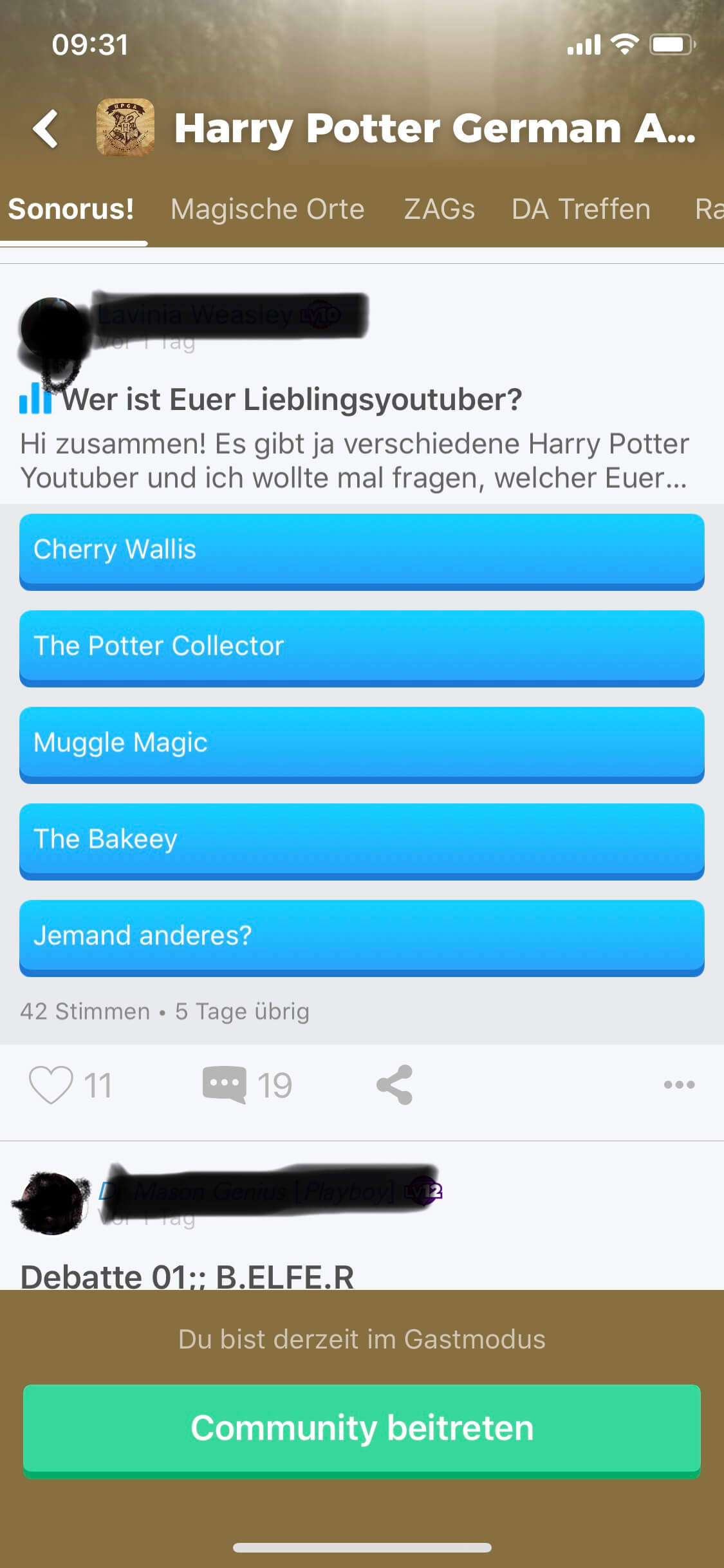Select the Sonorus! tab

pos(71,209)
